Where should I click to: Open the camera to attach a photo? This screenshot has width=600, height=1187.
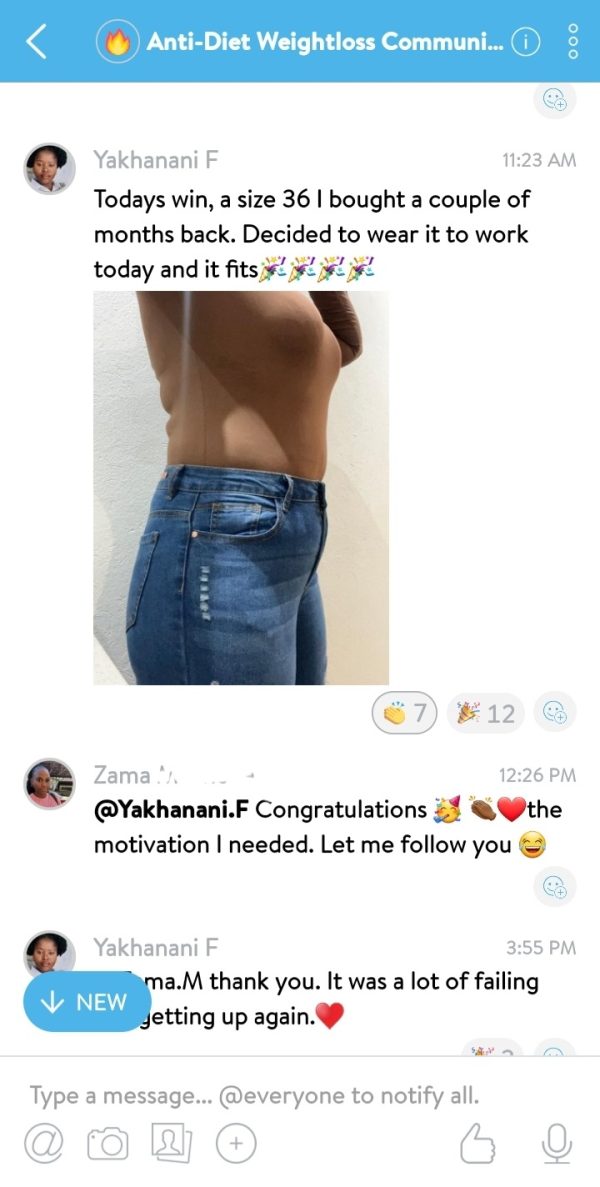107,1143
